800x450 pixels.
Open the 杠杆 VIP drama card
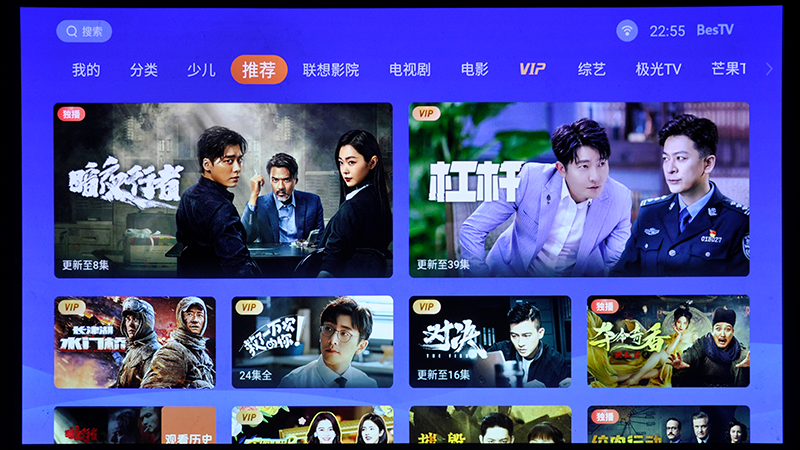click(578, 190)
